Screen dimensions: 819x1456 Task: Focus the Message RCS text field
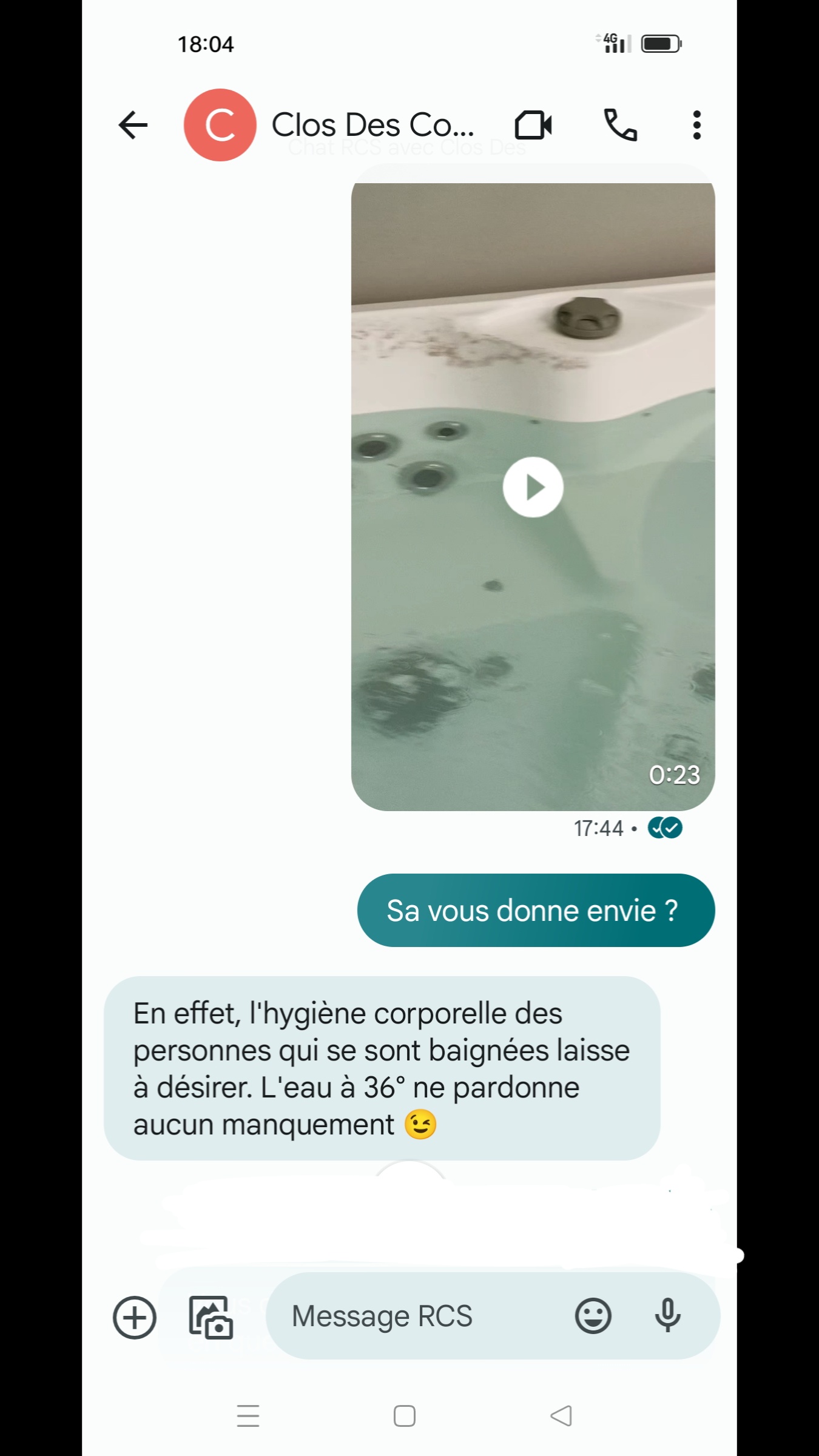point(419,1316)
